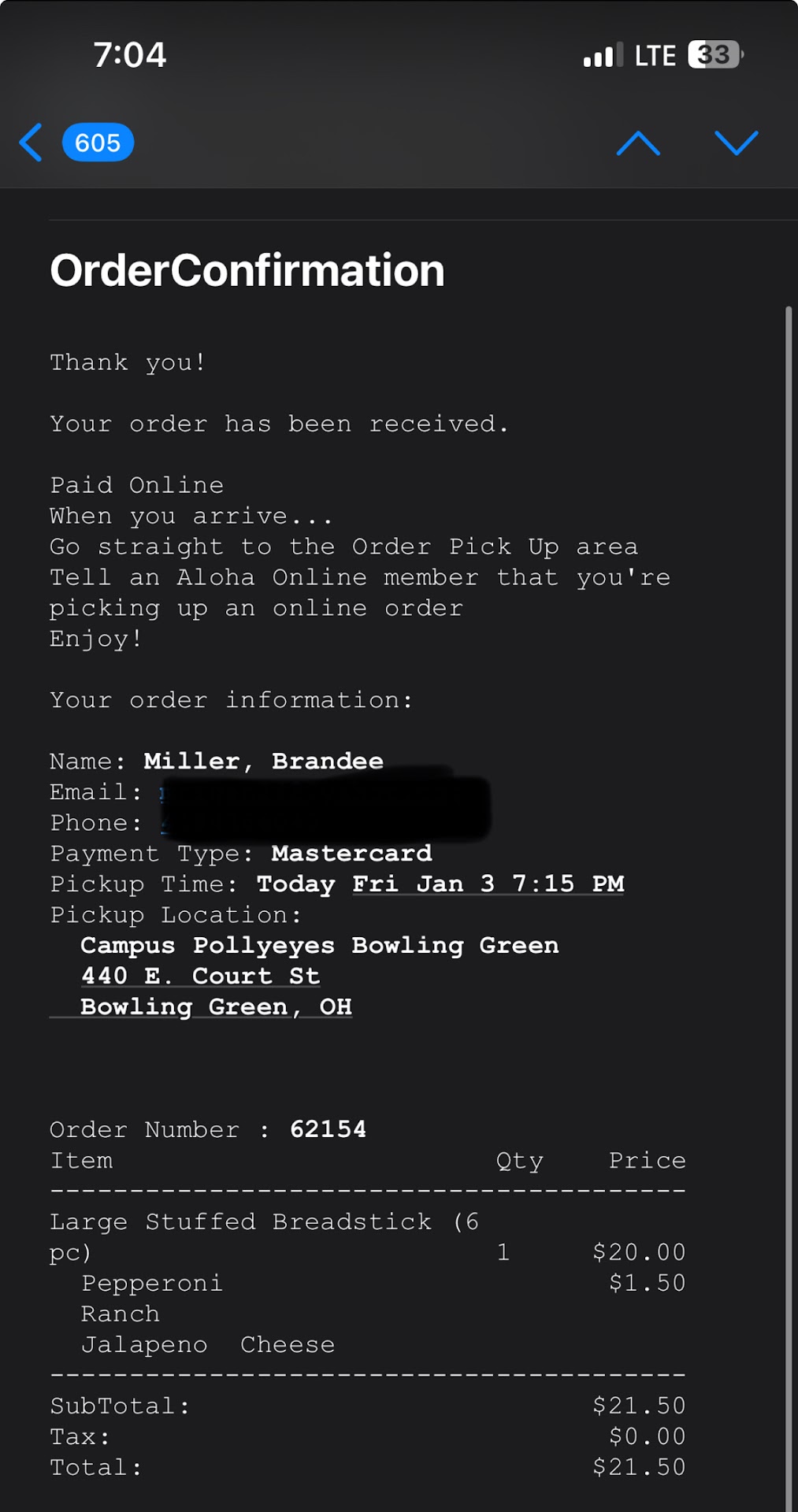Go back to the inbox with 605 unread
The height and width of the screenshot is (1512, 798).
pyautogui.click(x=76, y=143)
